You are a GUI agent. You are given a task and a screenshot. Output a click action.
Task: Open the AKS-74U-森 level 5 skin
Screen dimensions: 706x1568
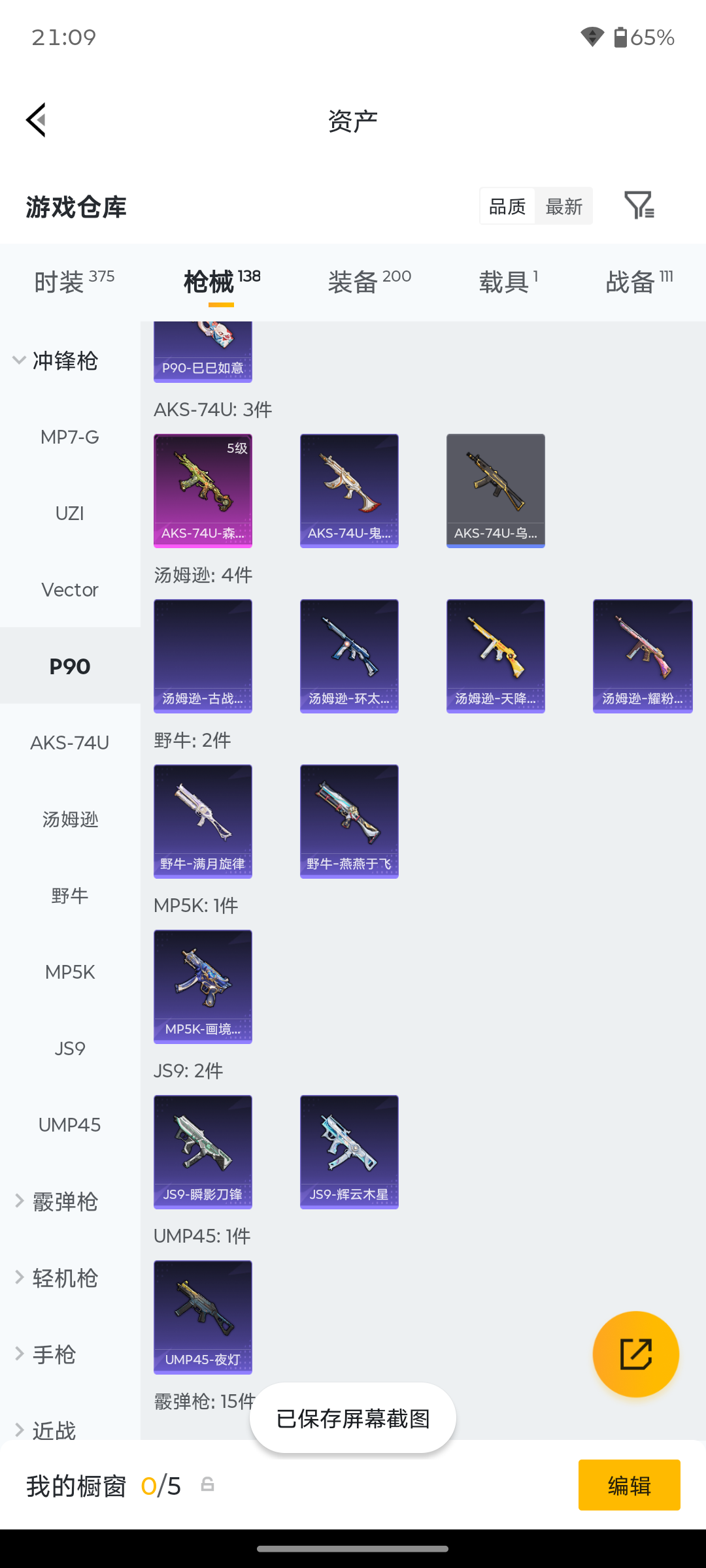pos(203,491)
